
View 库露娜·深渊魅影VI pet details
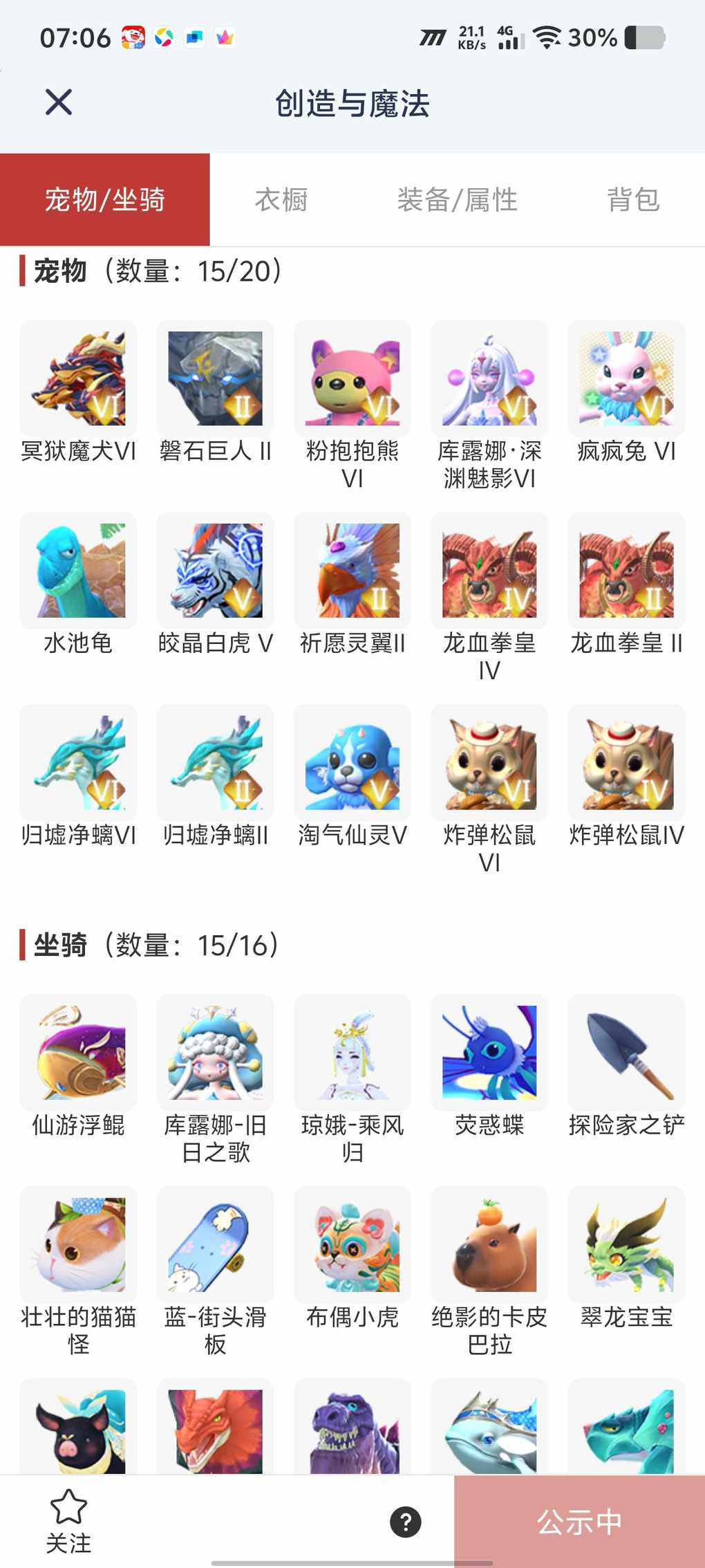click(489, 378)
